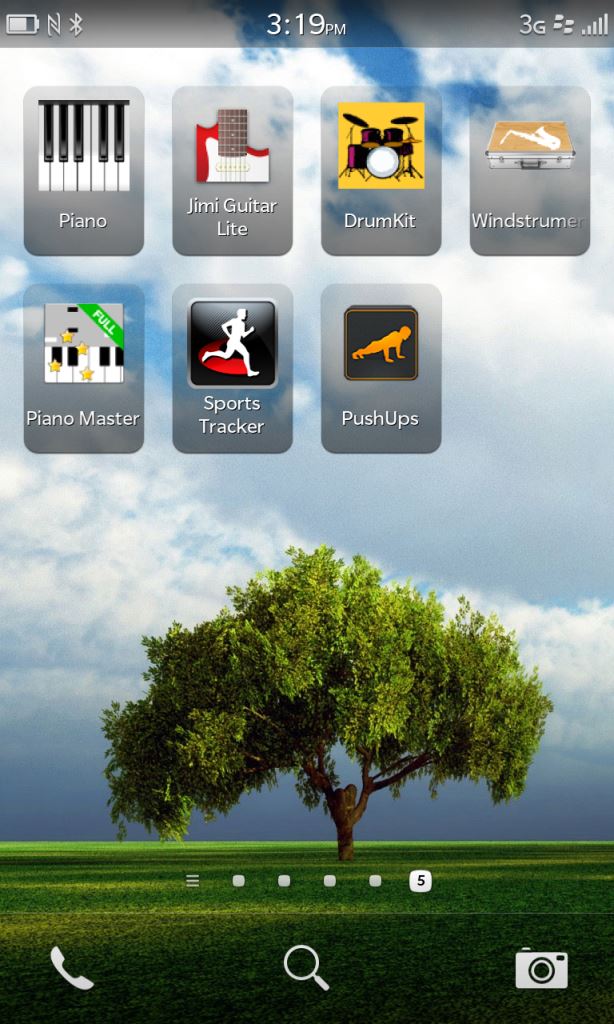Image resolution: width=614 pixels, height=1024 pixels.
Task: Launch Jimi Guitar Lite
Action: (232, 169)
